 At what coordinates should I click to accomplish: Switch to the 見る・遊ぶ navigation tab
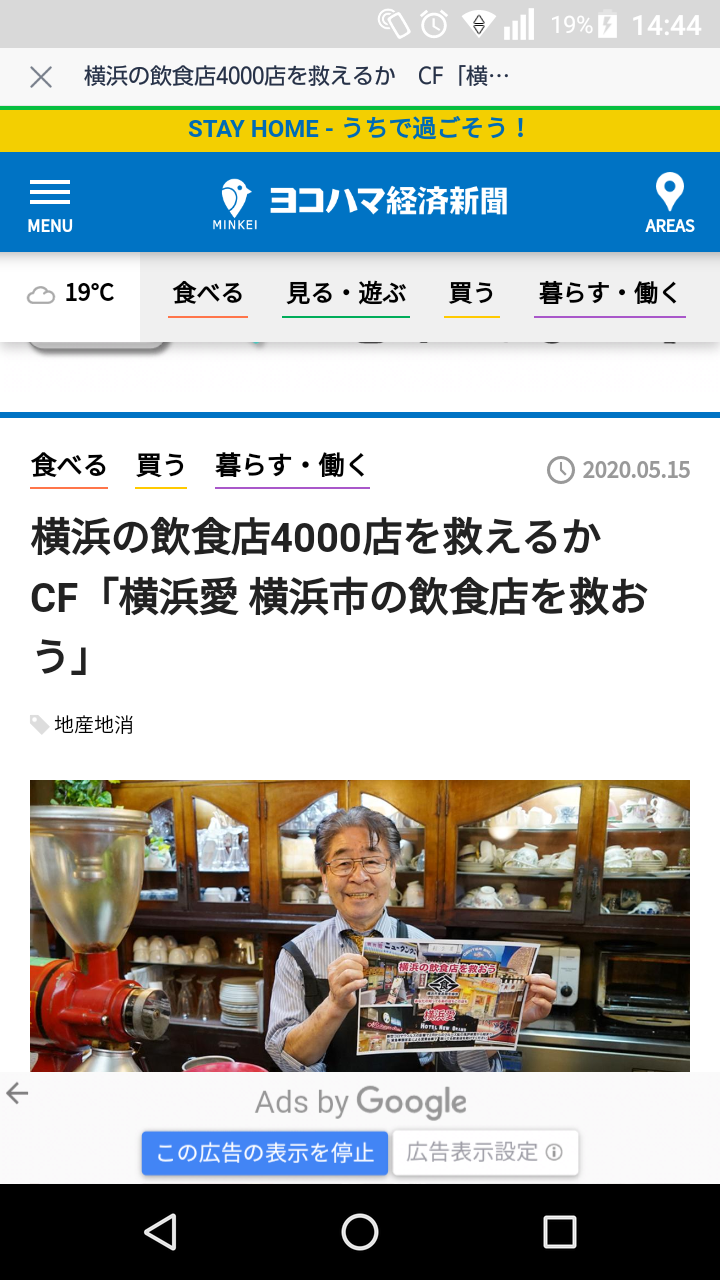point(346,294)
